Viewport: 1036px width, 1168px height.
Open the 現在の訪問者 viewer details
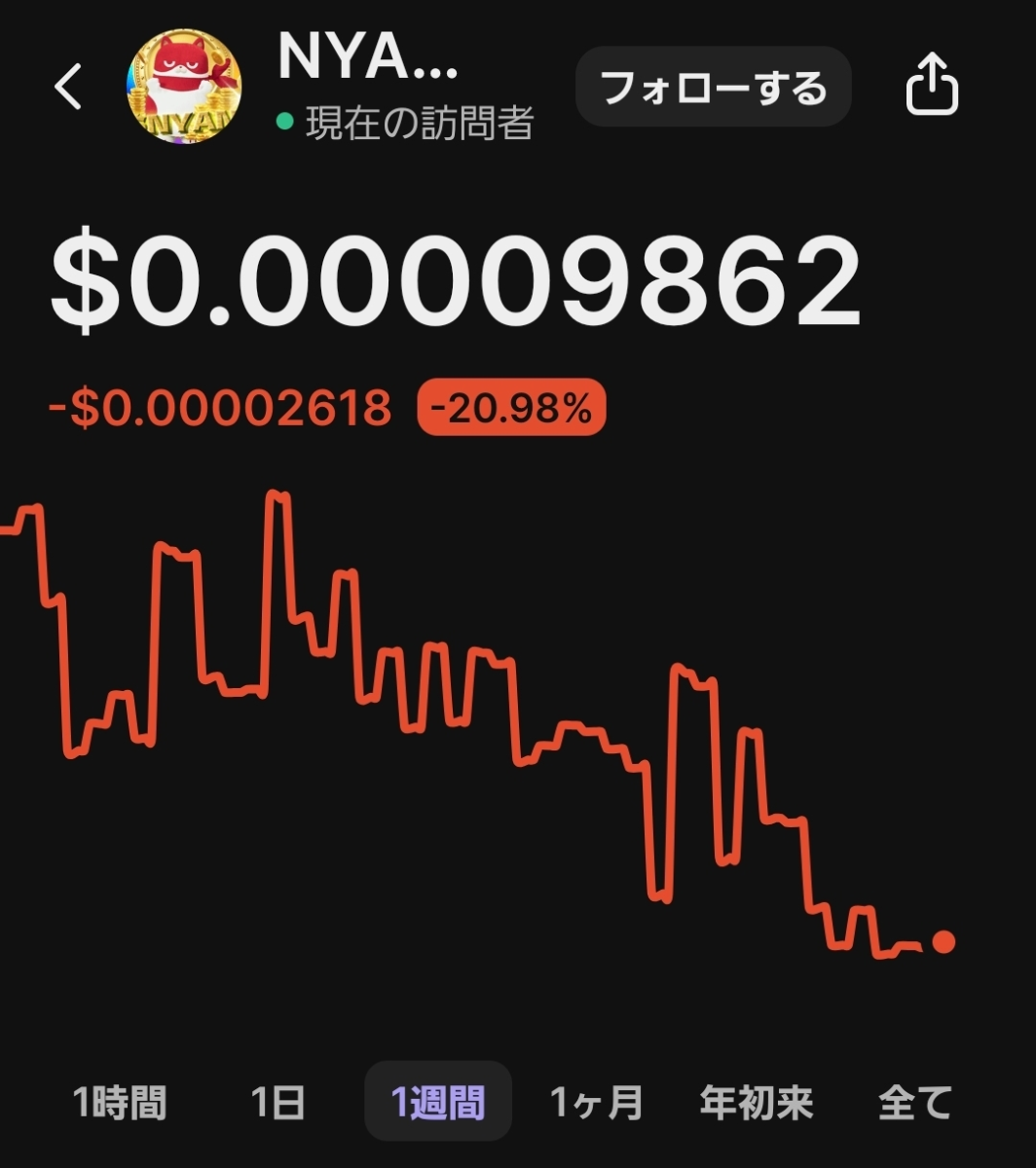point(417,120)
